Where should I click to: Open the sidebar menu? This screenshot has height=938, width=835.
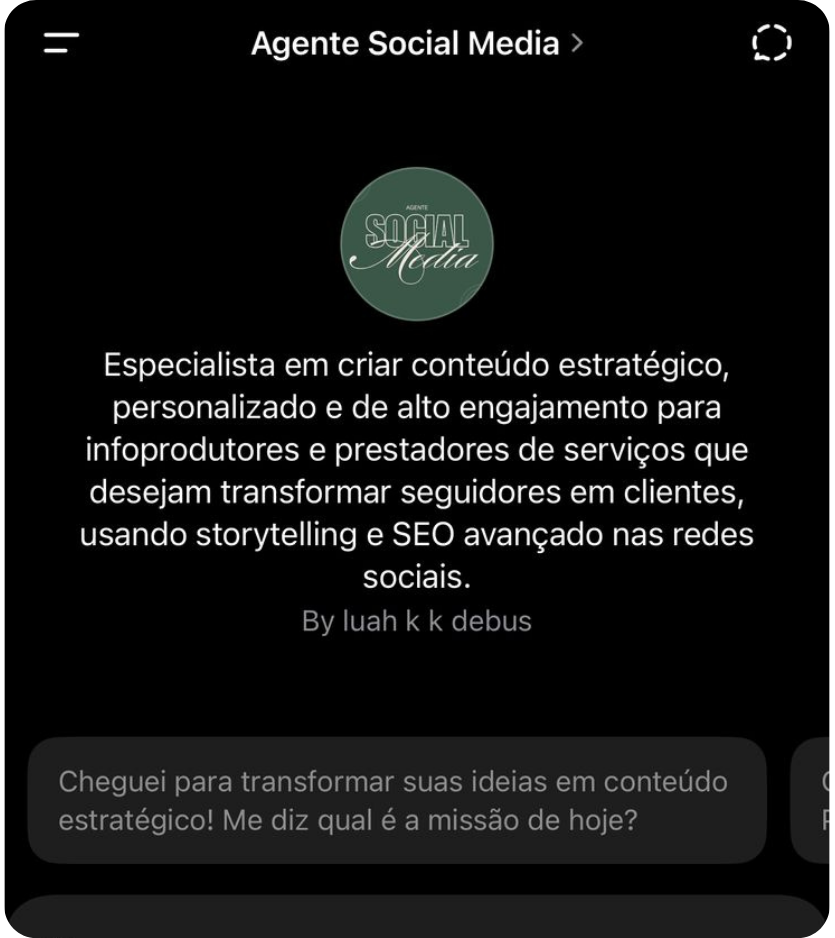(62, 44)
